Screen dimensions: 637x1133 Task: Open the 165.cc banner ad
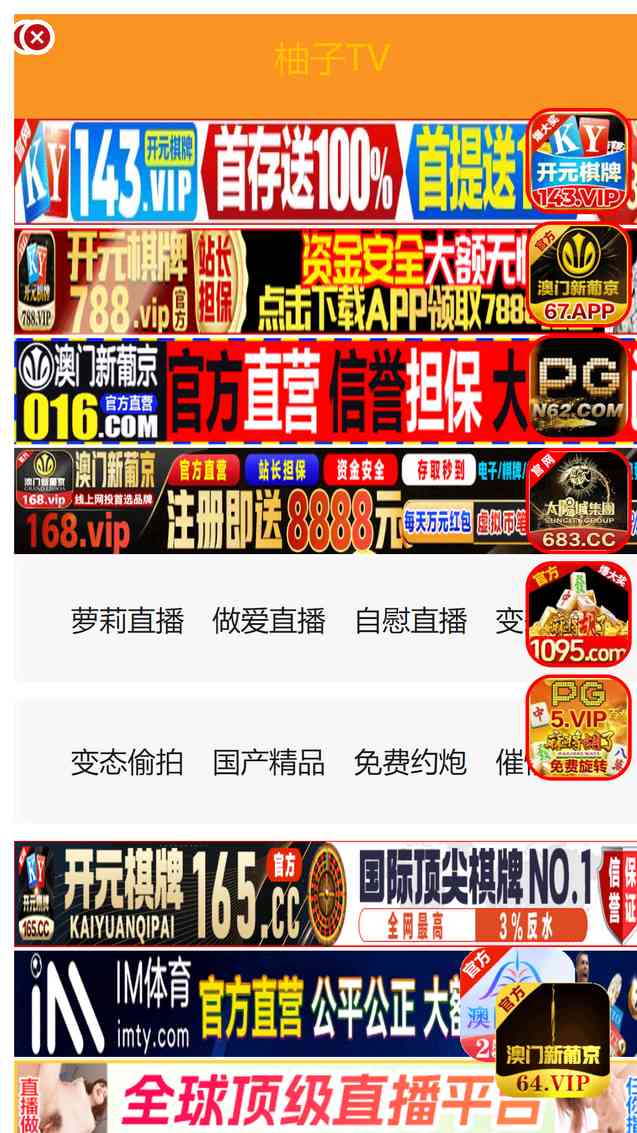(x=326, y=894)
